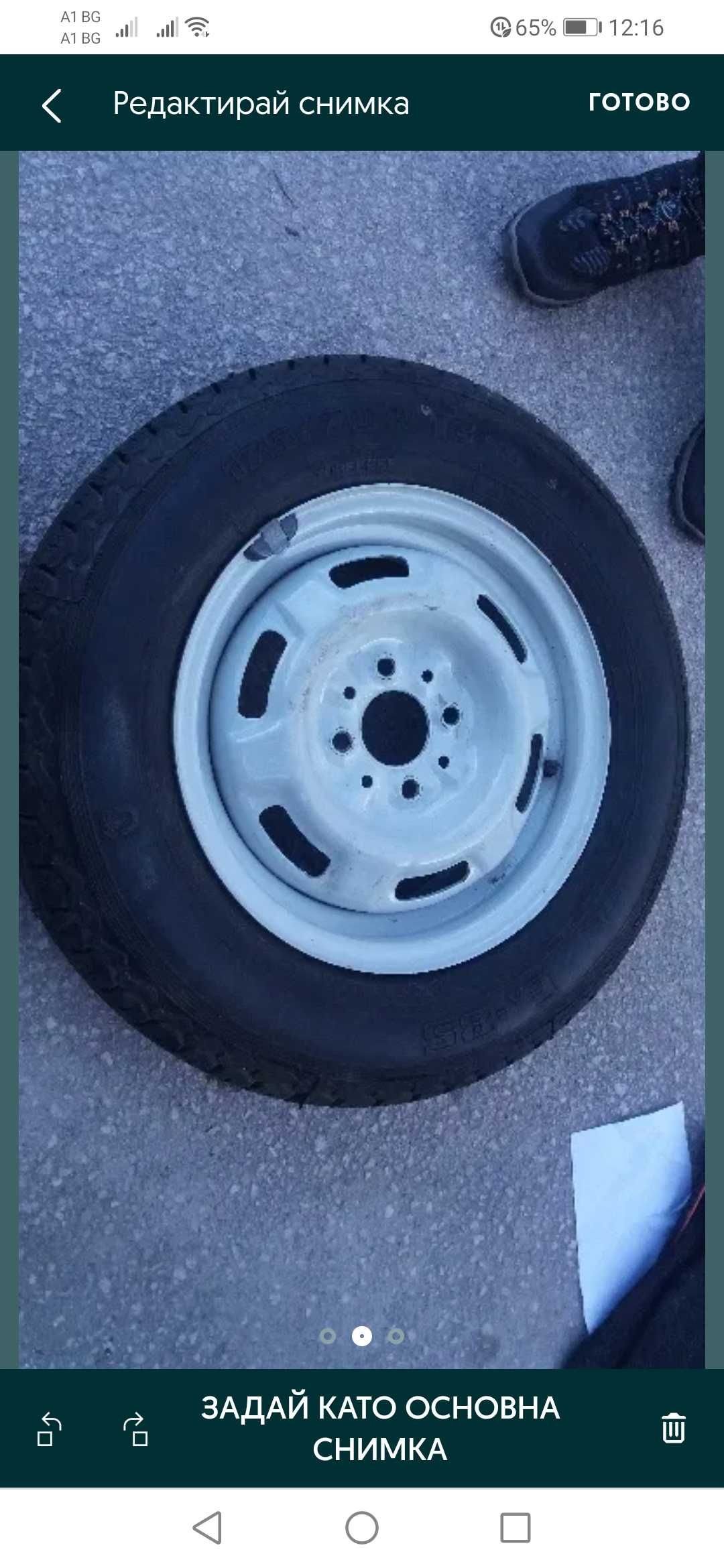Rotate the photo left

click(x=48, y=1429)
